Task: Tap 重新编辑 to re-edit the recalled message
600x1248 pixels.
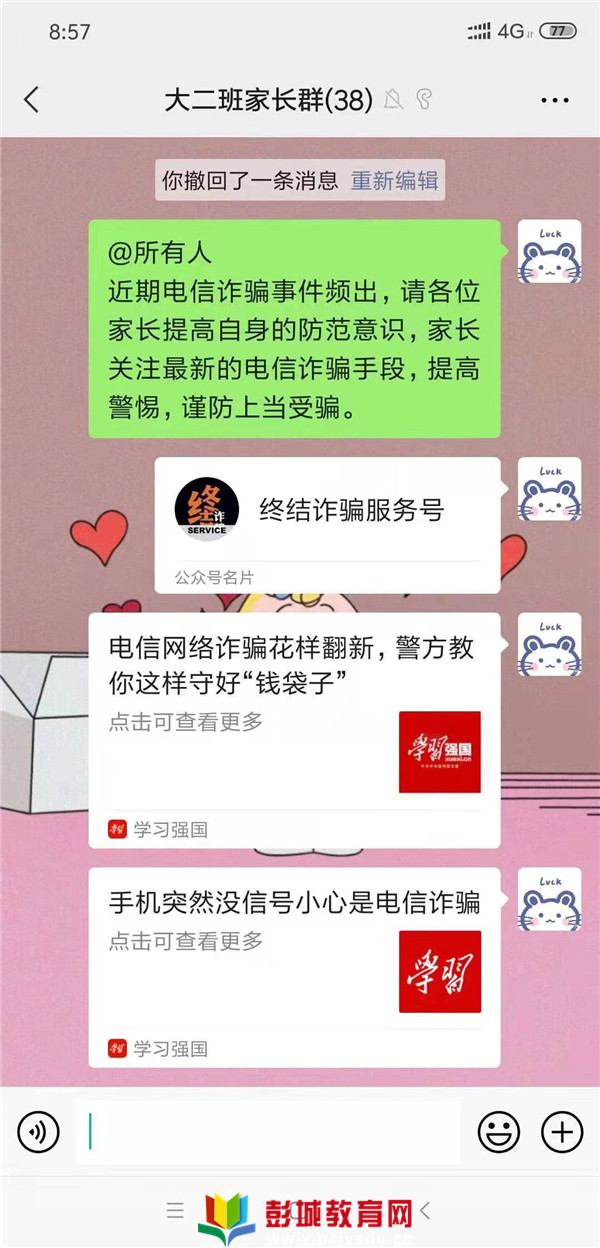Action: (x=394, y=181)
